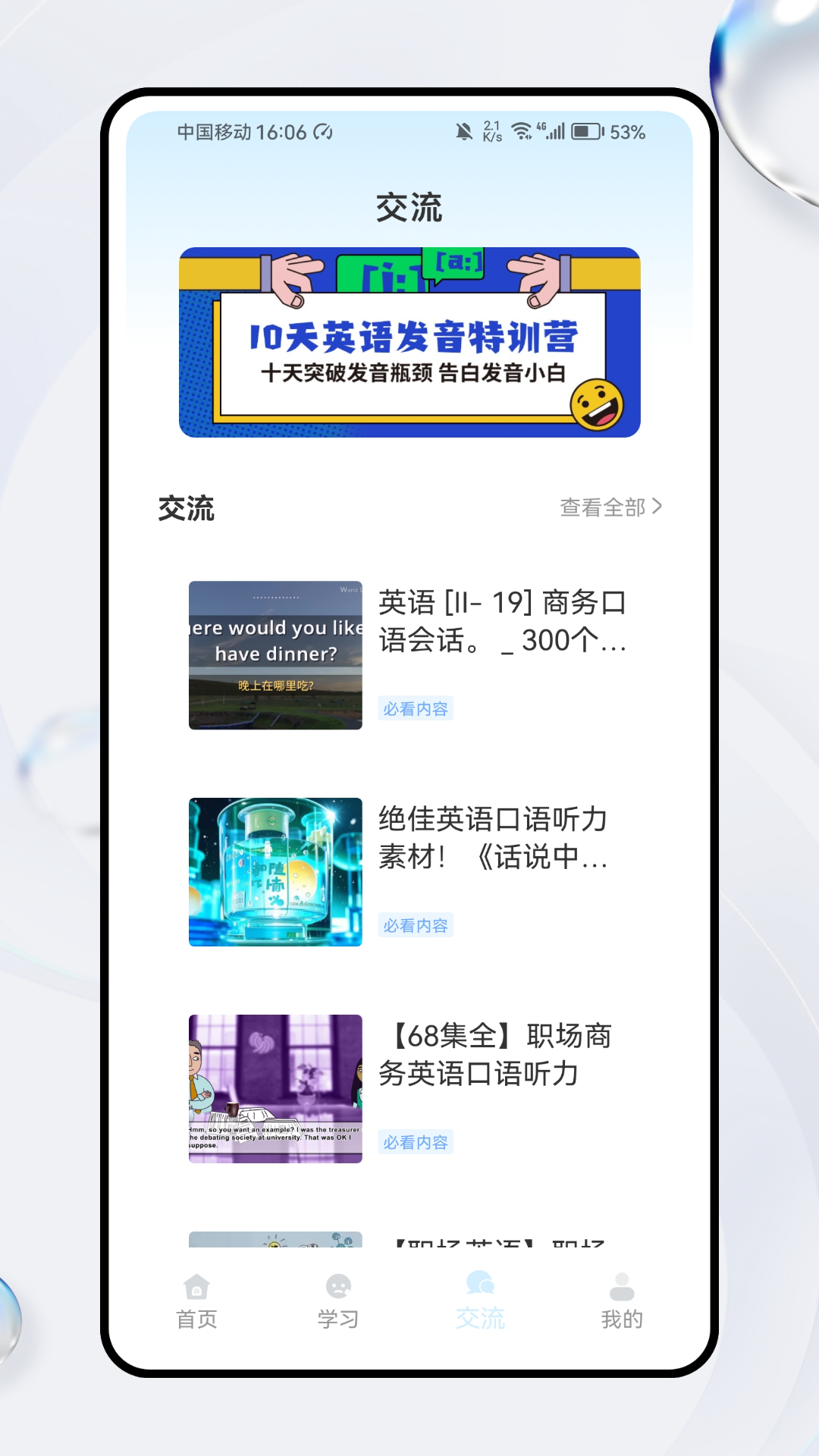Tap the 10天英语发音特训营 banner

[x=409, y=340]
